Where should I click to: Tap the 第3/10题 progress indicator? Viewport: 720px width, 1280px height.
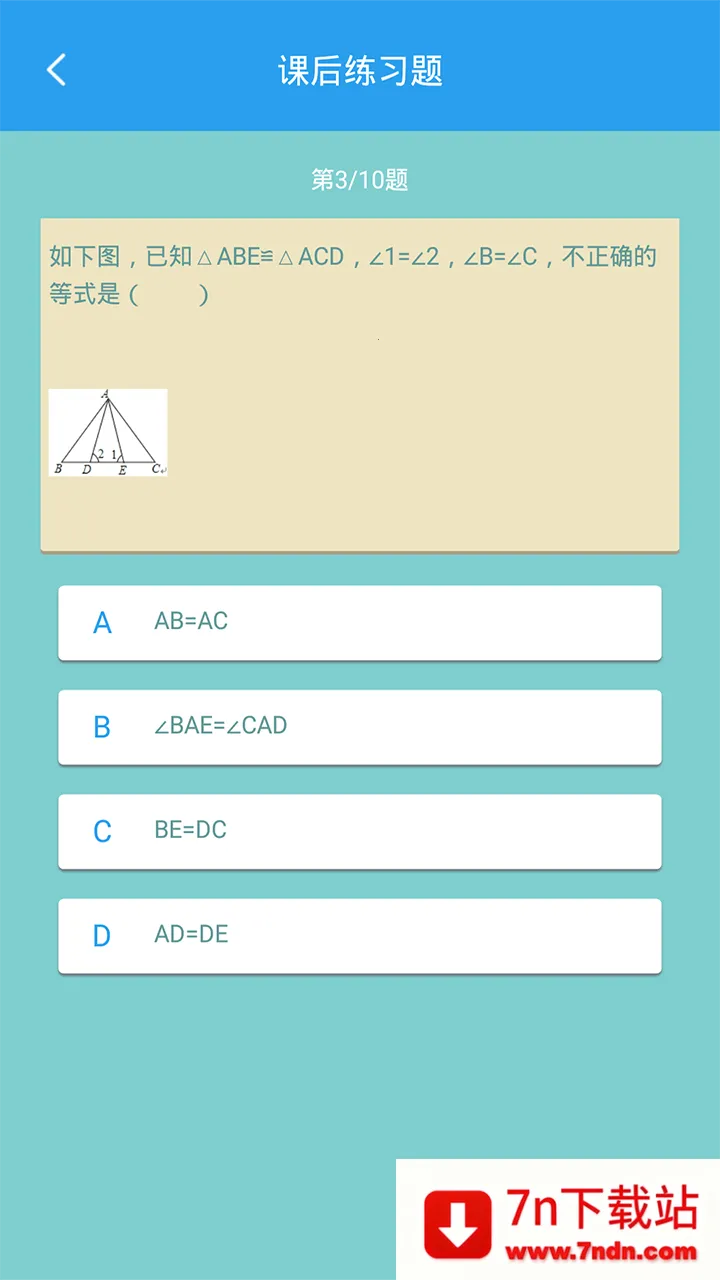[359, 180]
